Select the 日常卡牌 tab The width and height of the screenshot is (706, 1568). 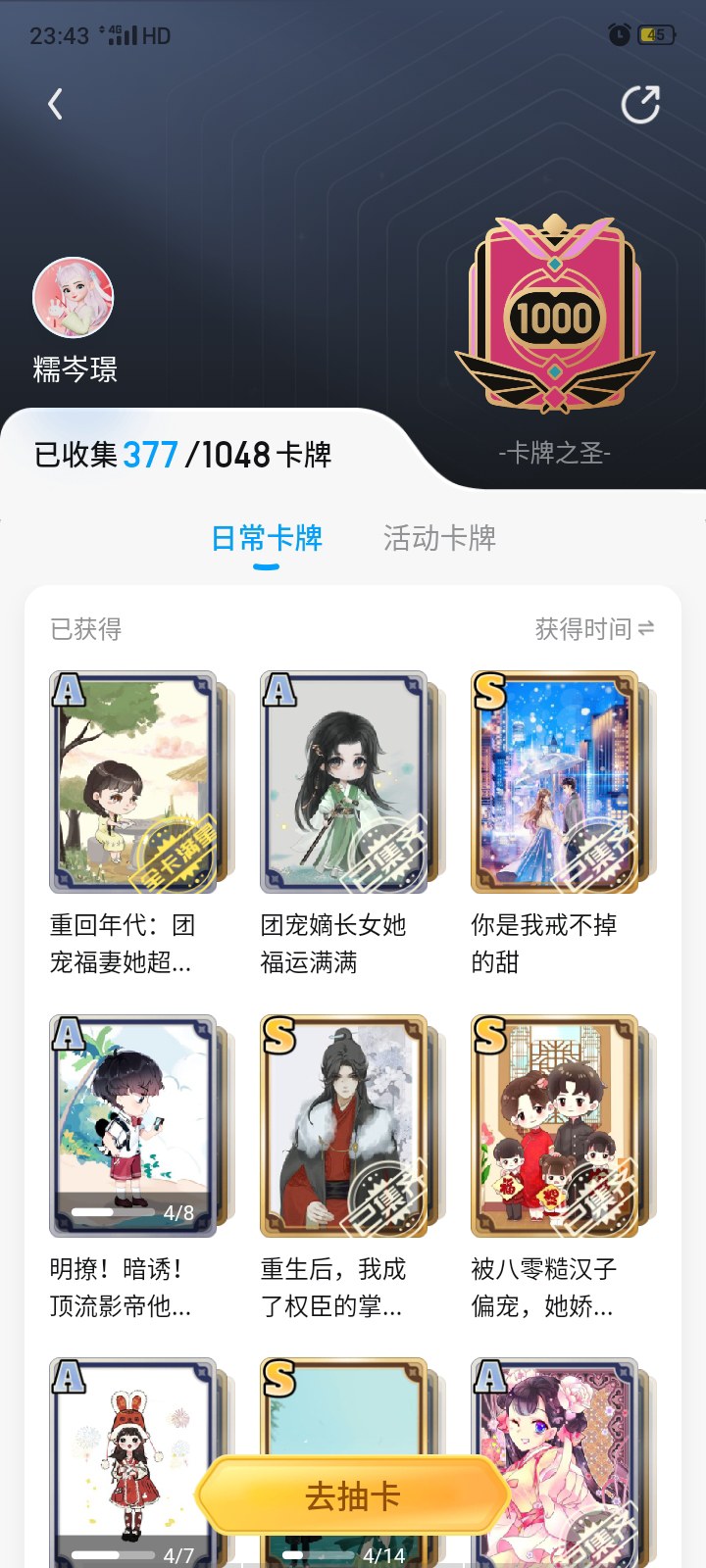coord(267,538)
